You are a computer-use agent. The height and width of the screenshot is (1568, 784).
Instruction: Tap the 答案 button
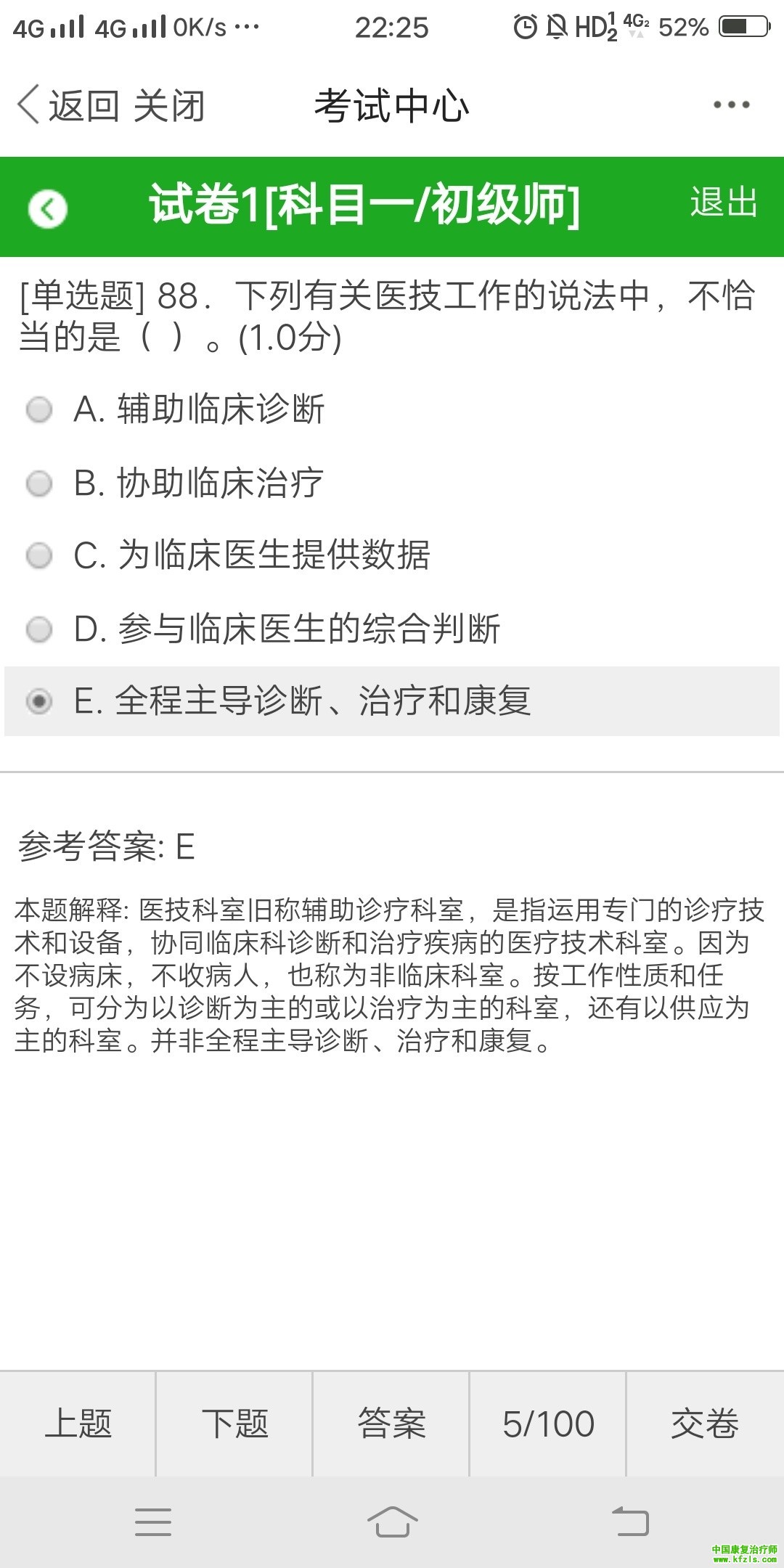pyautogui.click(x=391, y=1424)
